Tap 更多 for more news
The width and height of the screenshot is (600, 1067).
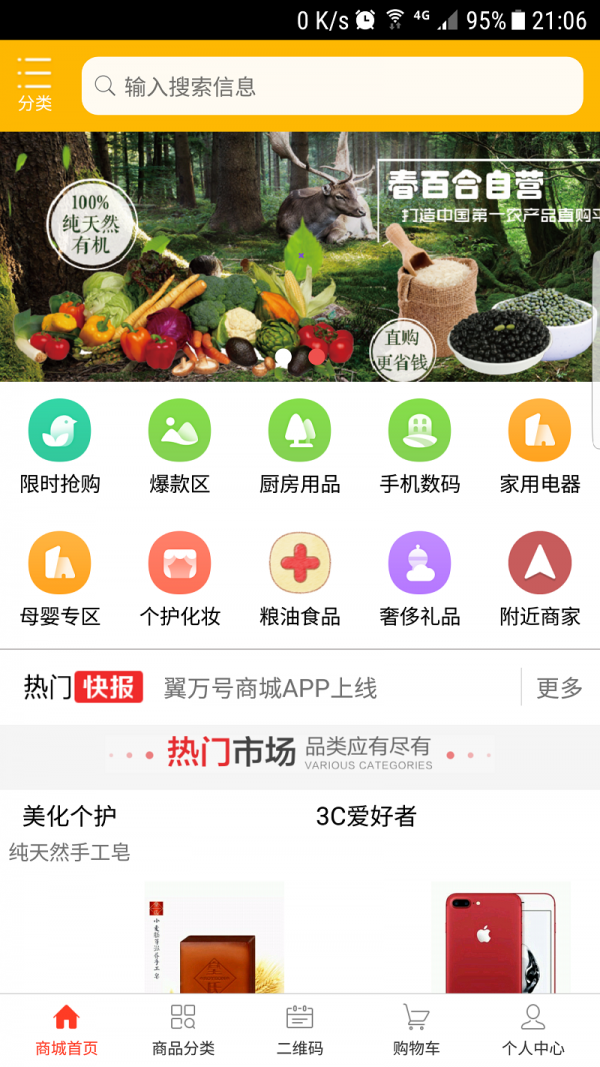pyautogui.click(x=559, y=688)
